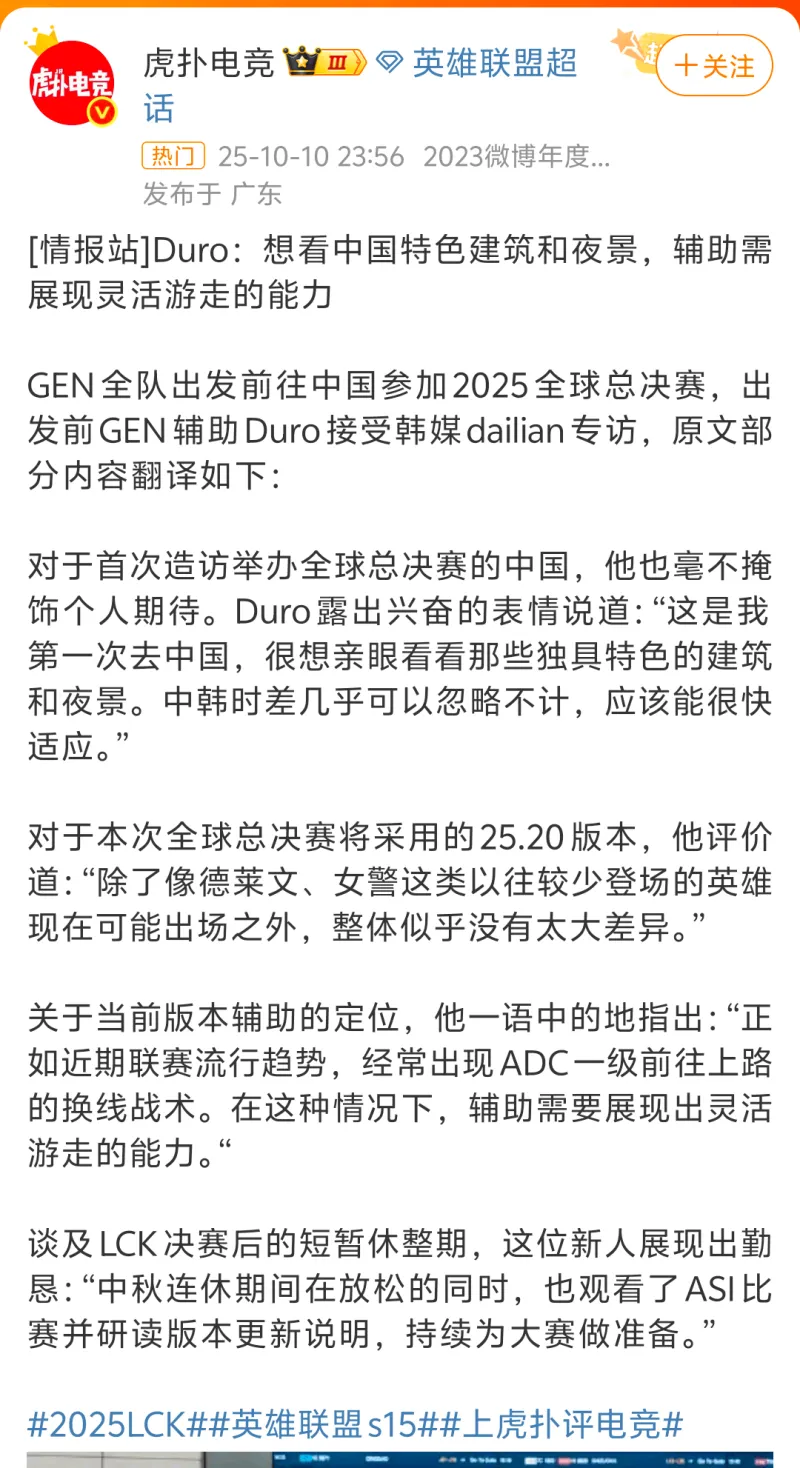Open the 英雄联盟超话 super topic link
Viewport: 800px width, 1468px height.
495,64
